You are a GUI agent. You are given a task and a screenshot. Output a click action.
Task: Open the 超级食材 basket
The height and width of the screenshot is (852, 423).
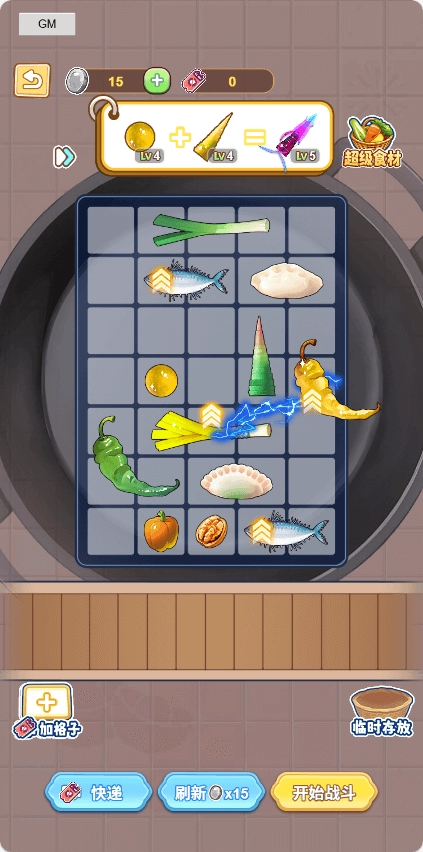click(x=372, y=141)
